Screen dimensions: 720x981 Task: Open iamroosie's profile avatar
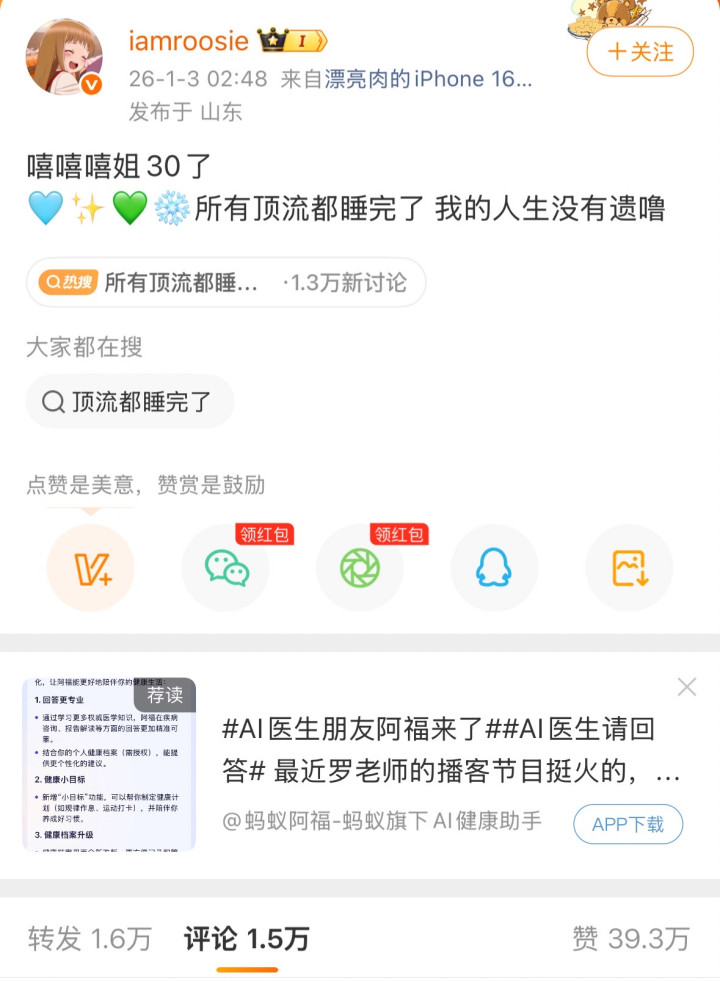tap(64, 57)
